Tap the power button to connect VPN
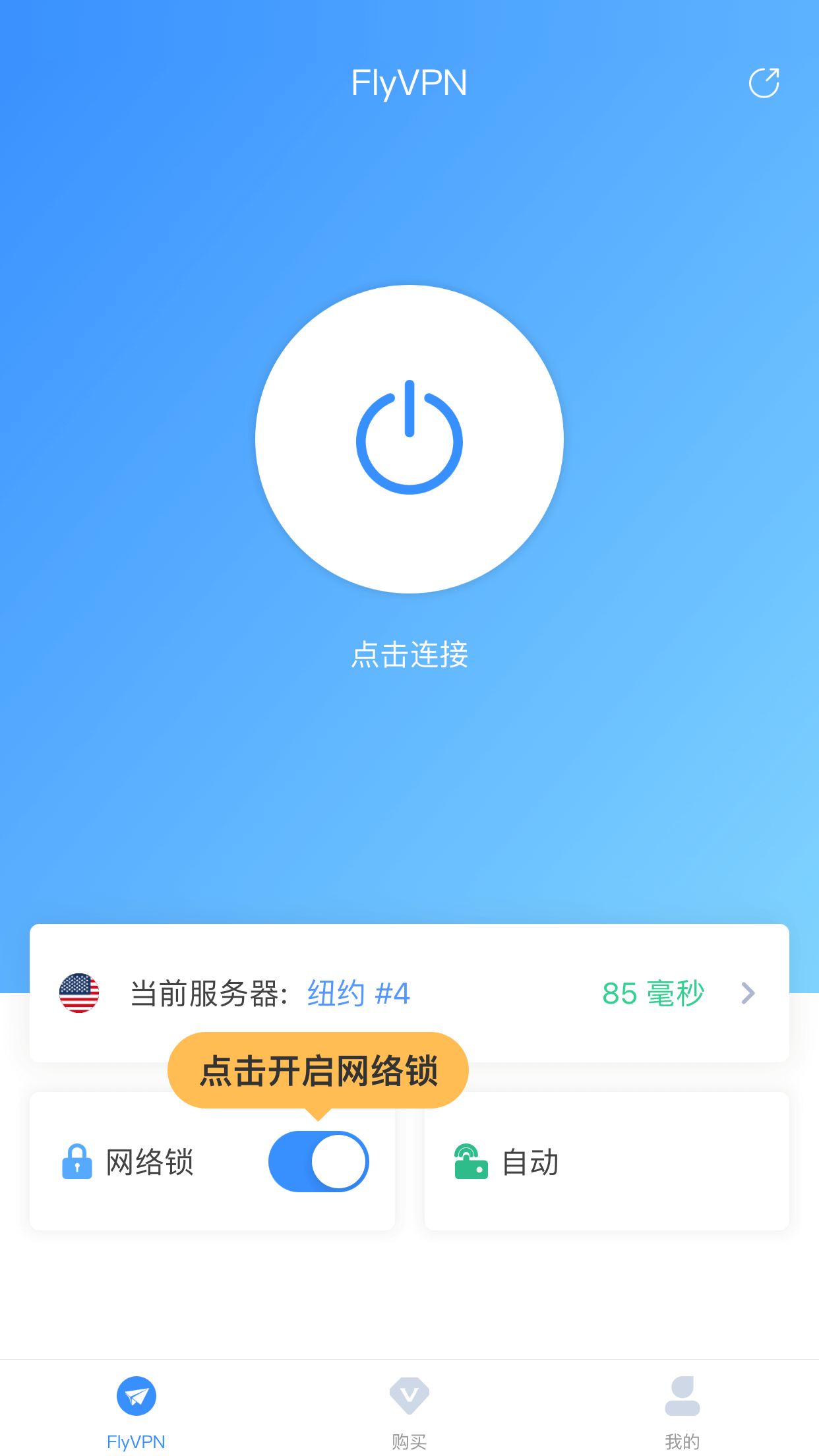The width and height of the screenshot is (819, 1456). coord(409,439)
